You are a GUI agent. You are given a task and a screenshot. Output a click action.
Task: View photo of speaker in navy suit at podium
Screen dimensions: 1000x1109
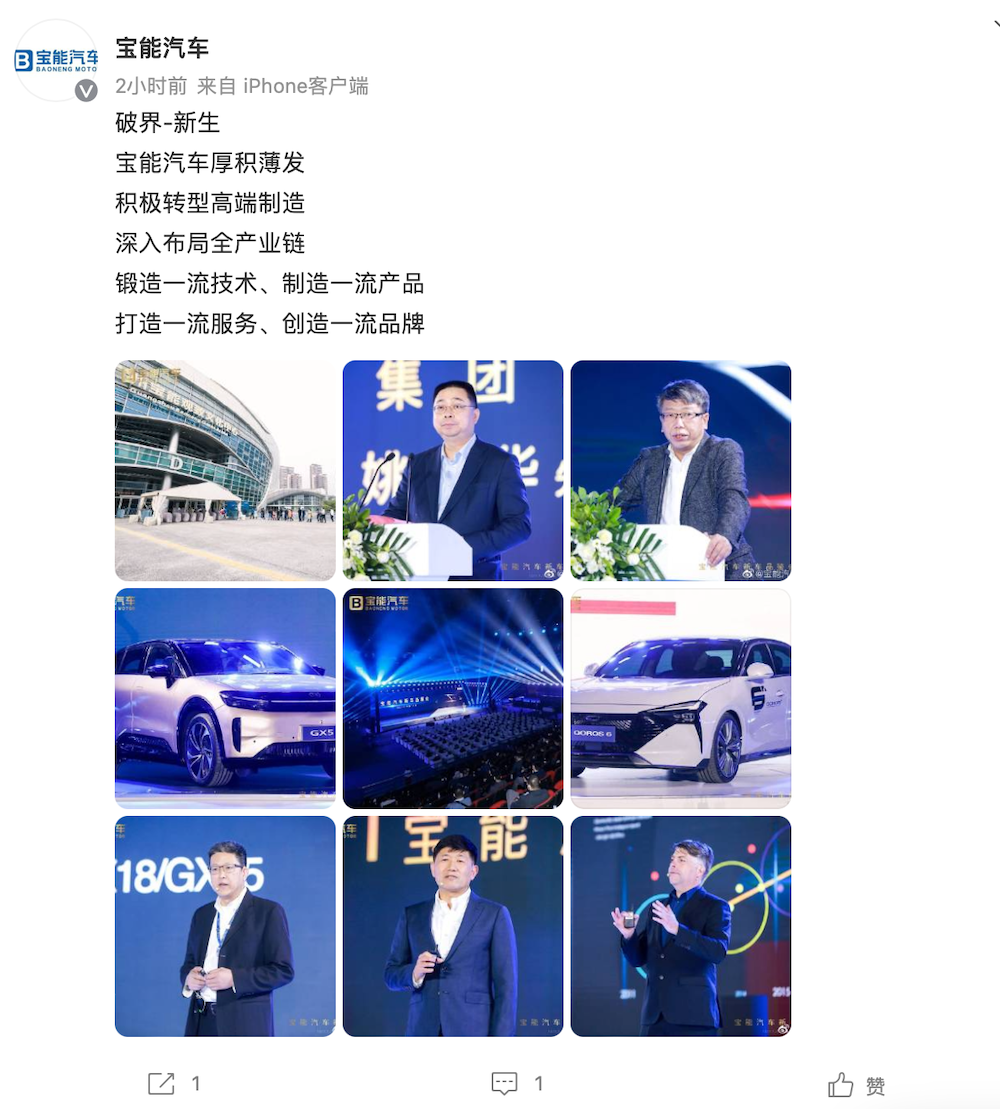pyautogui.click(x=453, y=470)
